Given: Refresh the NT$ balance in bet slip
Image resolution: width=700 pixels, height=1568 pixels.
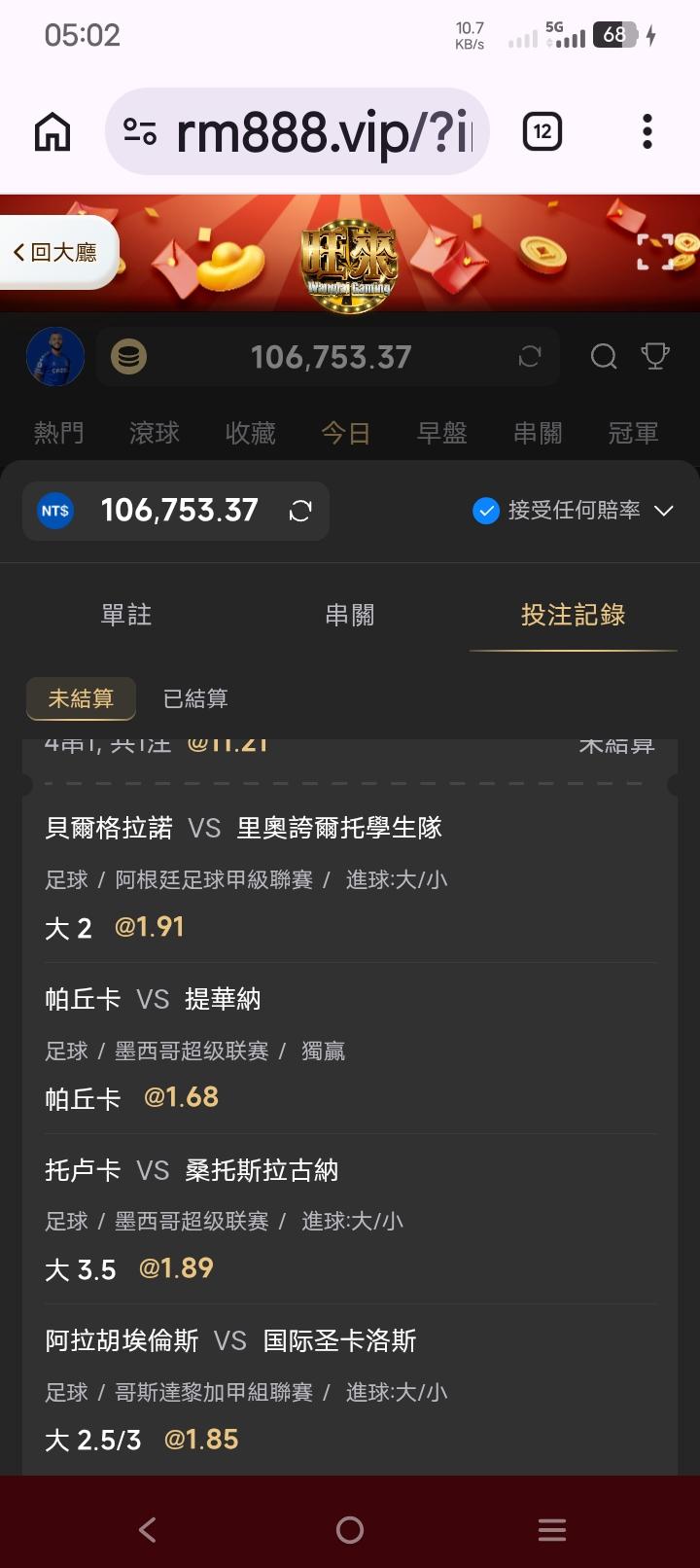Looking at the screenshot, I should click(300, 511).
